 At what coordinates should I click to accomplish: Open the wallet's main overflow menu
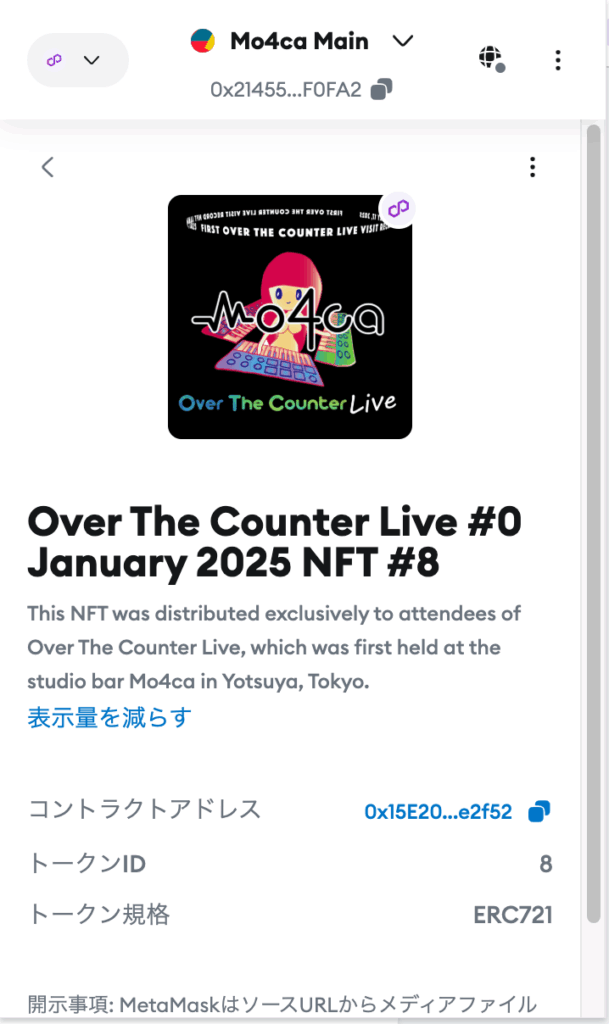(557, 60)
